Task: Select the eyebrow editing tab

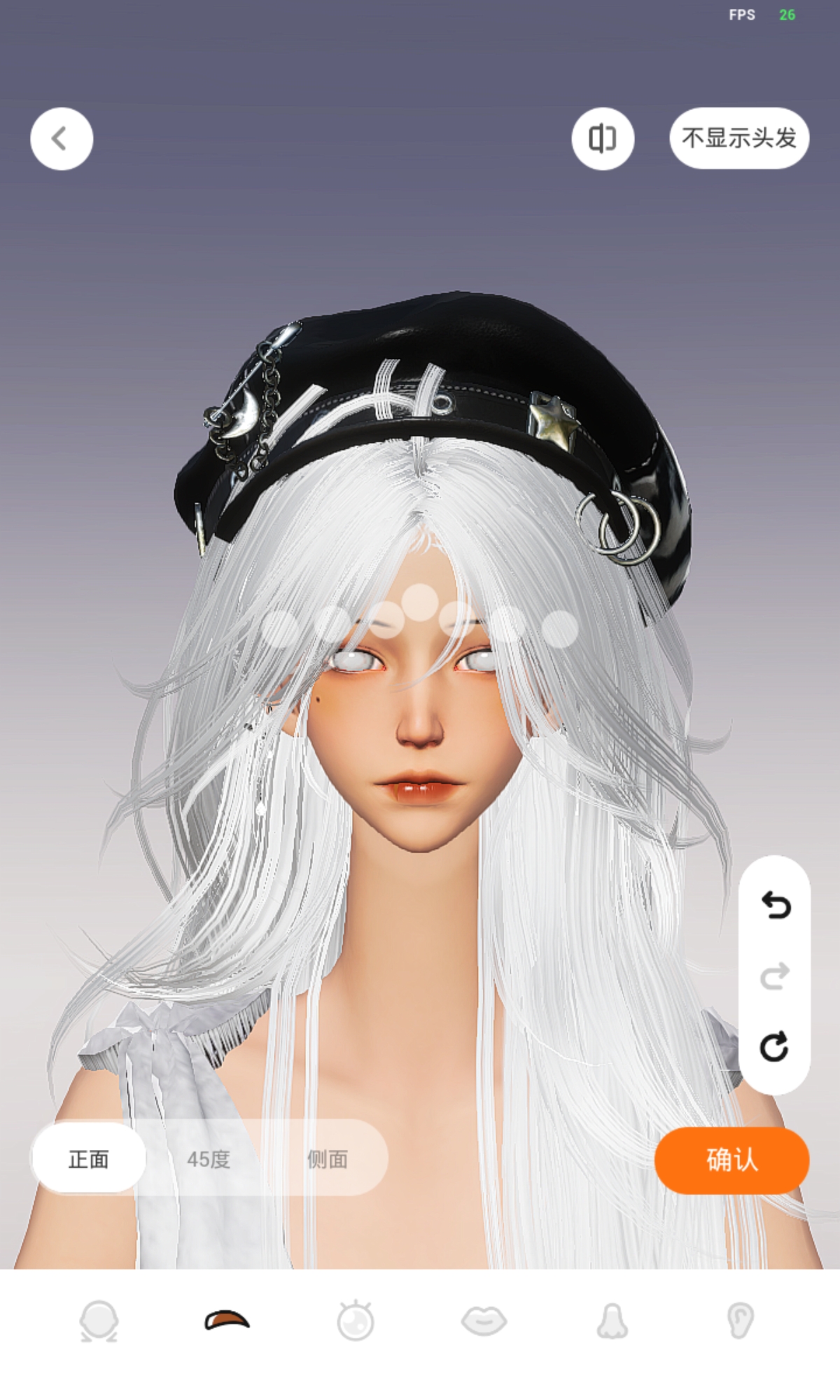Action: point(227,1319)
